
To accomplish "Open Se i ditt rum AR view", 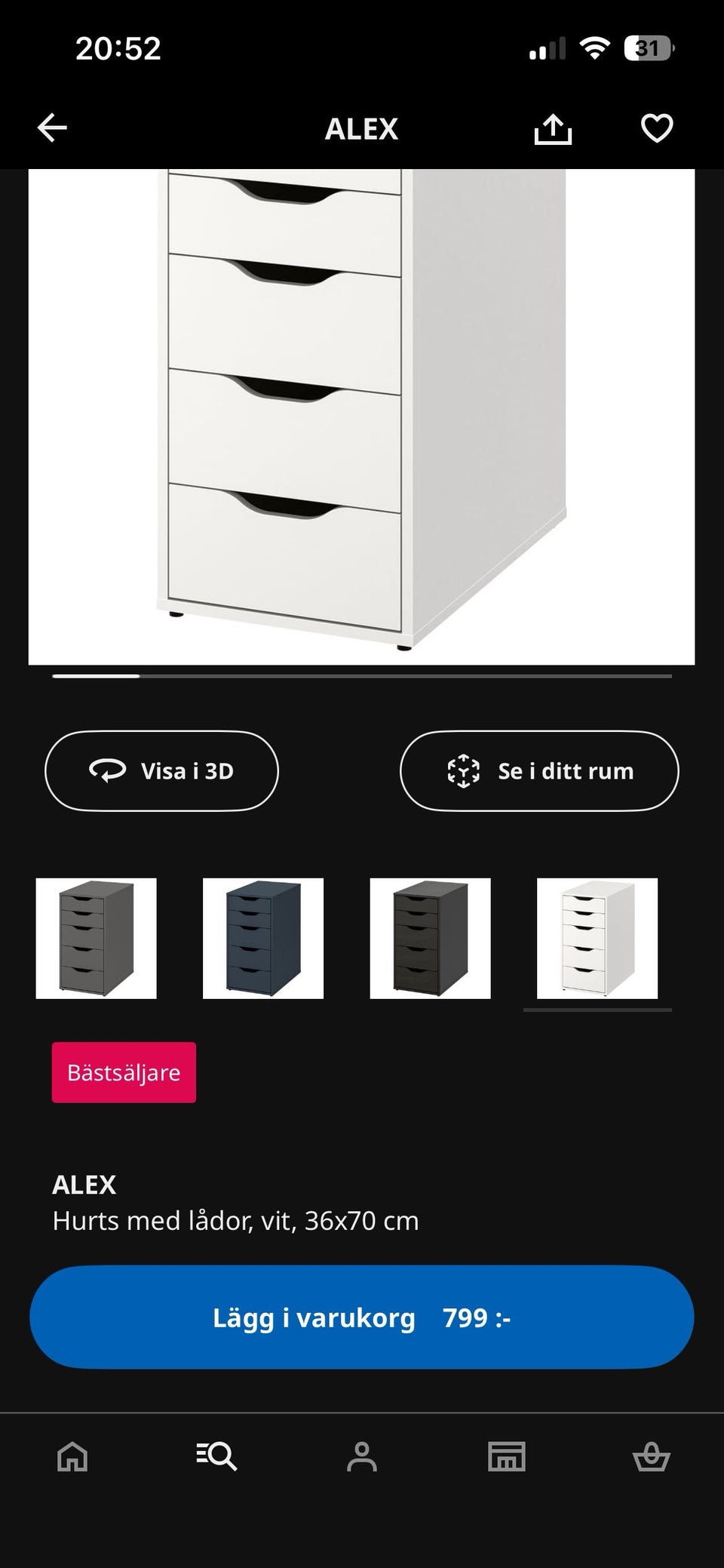I will [x=538, y=770].
